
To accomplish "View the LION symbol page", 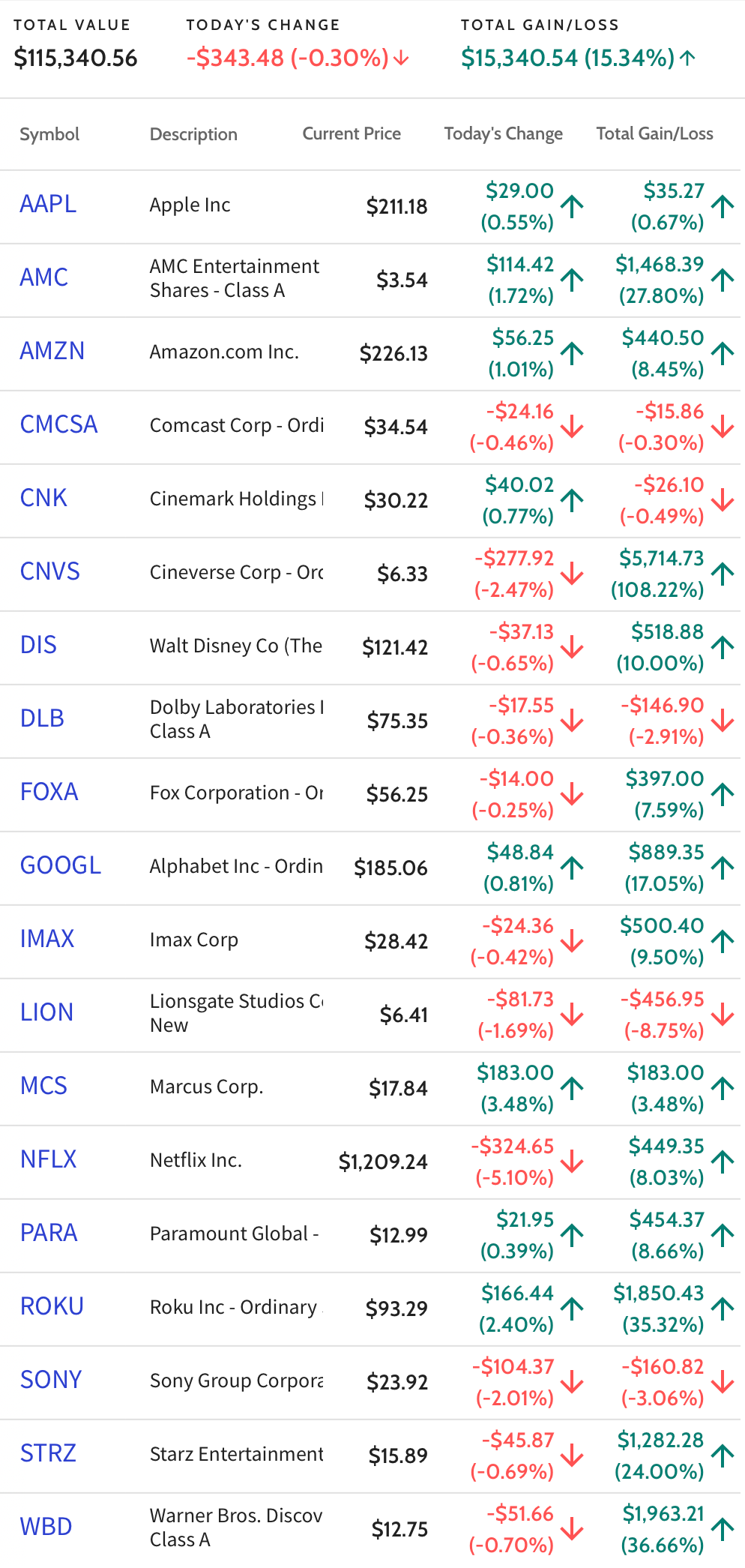I will [x=46, y=1012].
